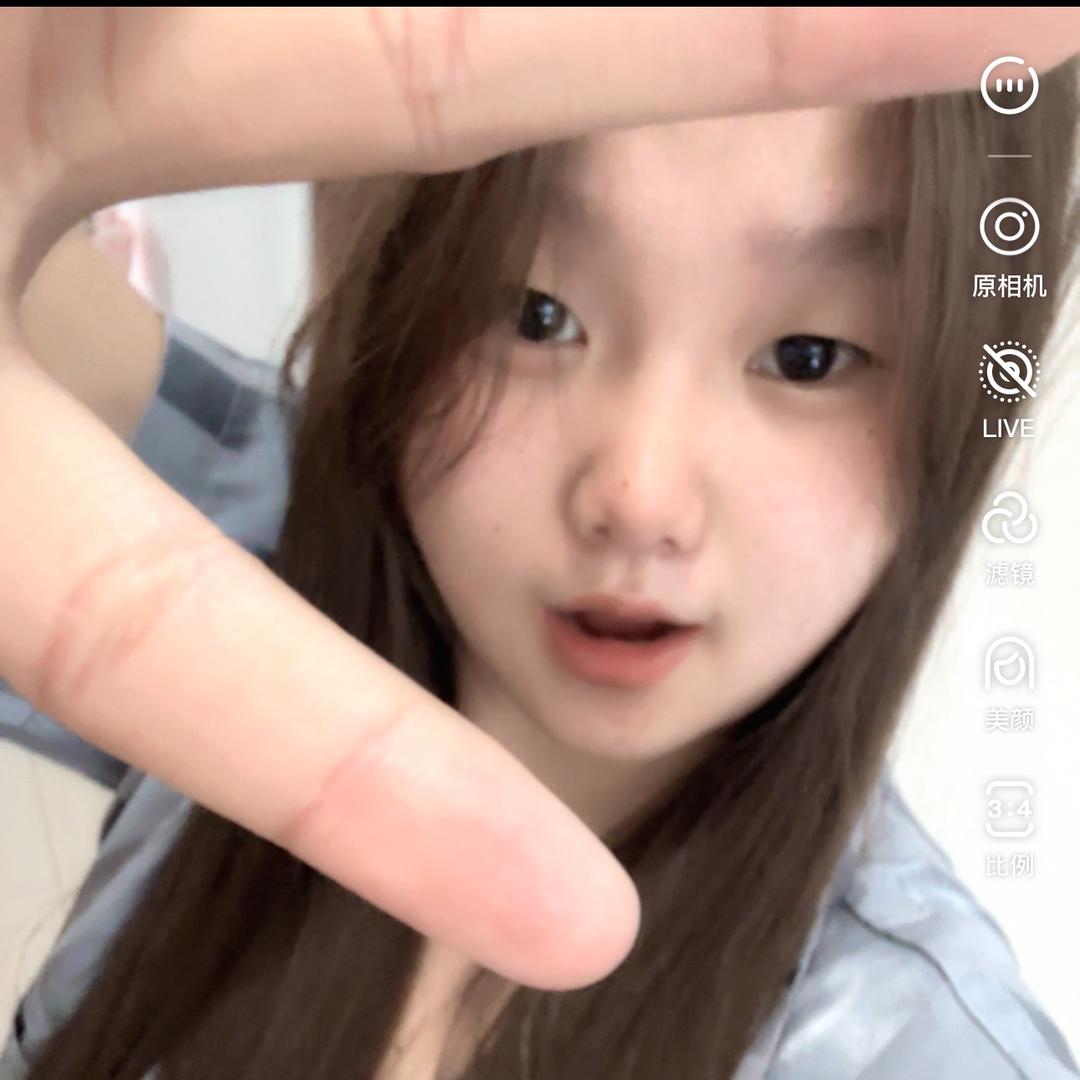Open the 美颜 beauty settings

point(1009,683)
